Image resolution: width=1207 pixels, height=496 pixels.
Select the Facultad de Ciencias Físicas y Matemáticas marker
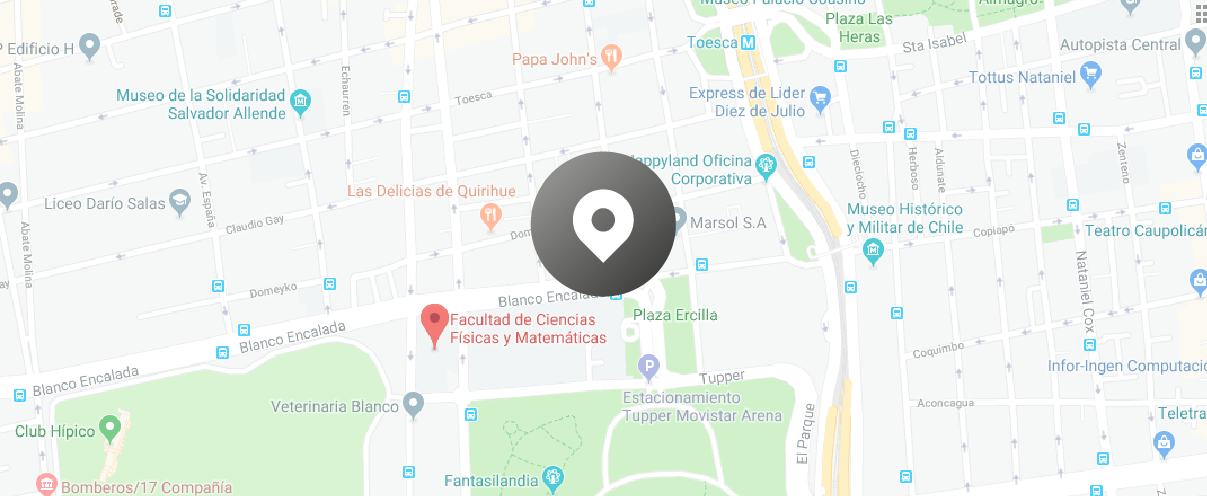pos(434,322)
